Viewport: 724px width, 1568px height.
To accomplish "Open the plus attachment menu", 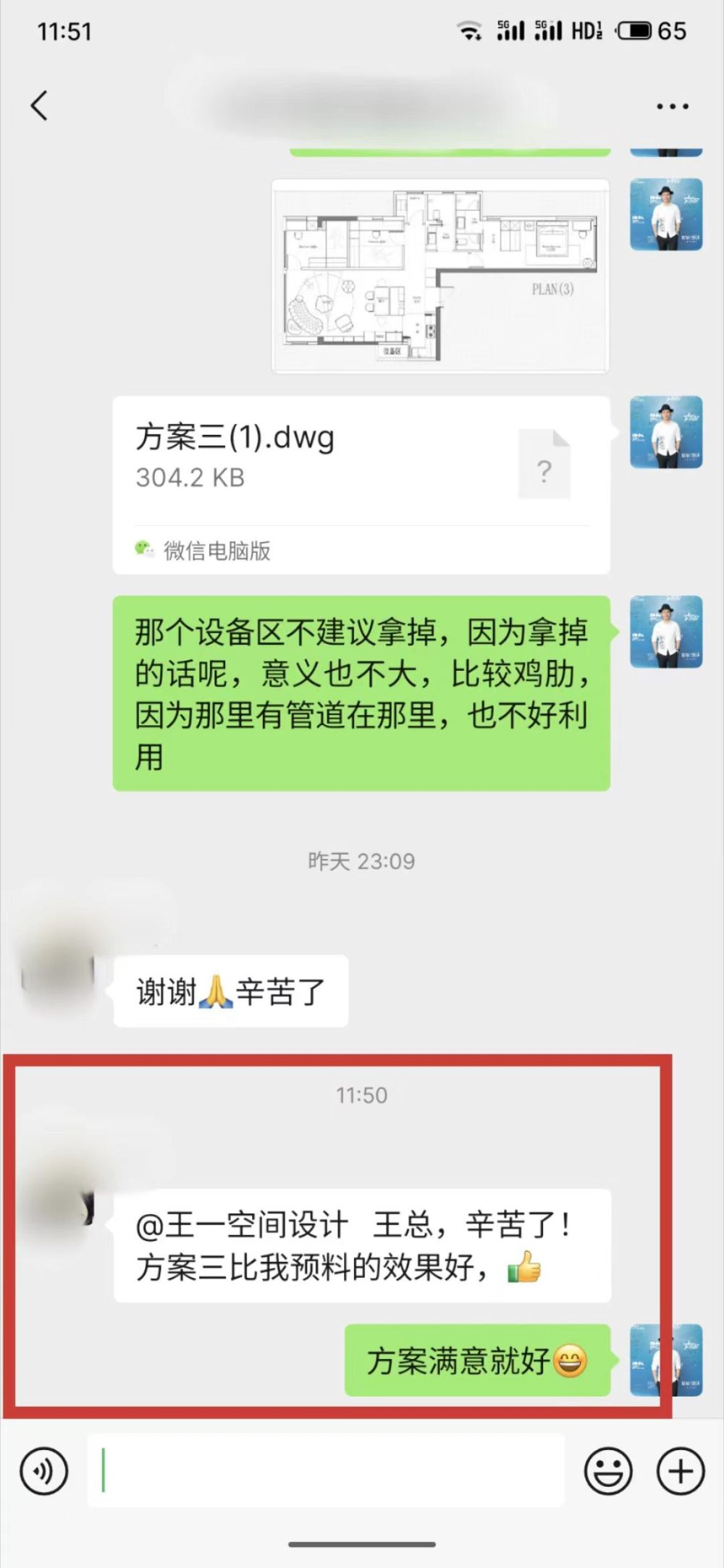I will (680, 1471).
